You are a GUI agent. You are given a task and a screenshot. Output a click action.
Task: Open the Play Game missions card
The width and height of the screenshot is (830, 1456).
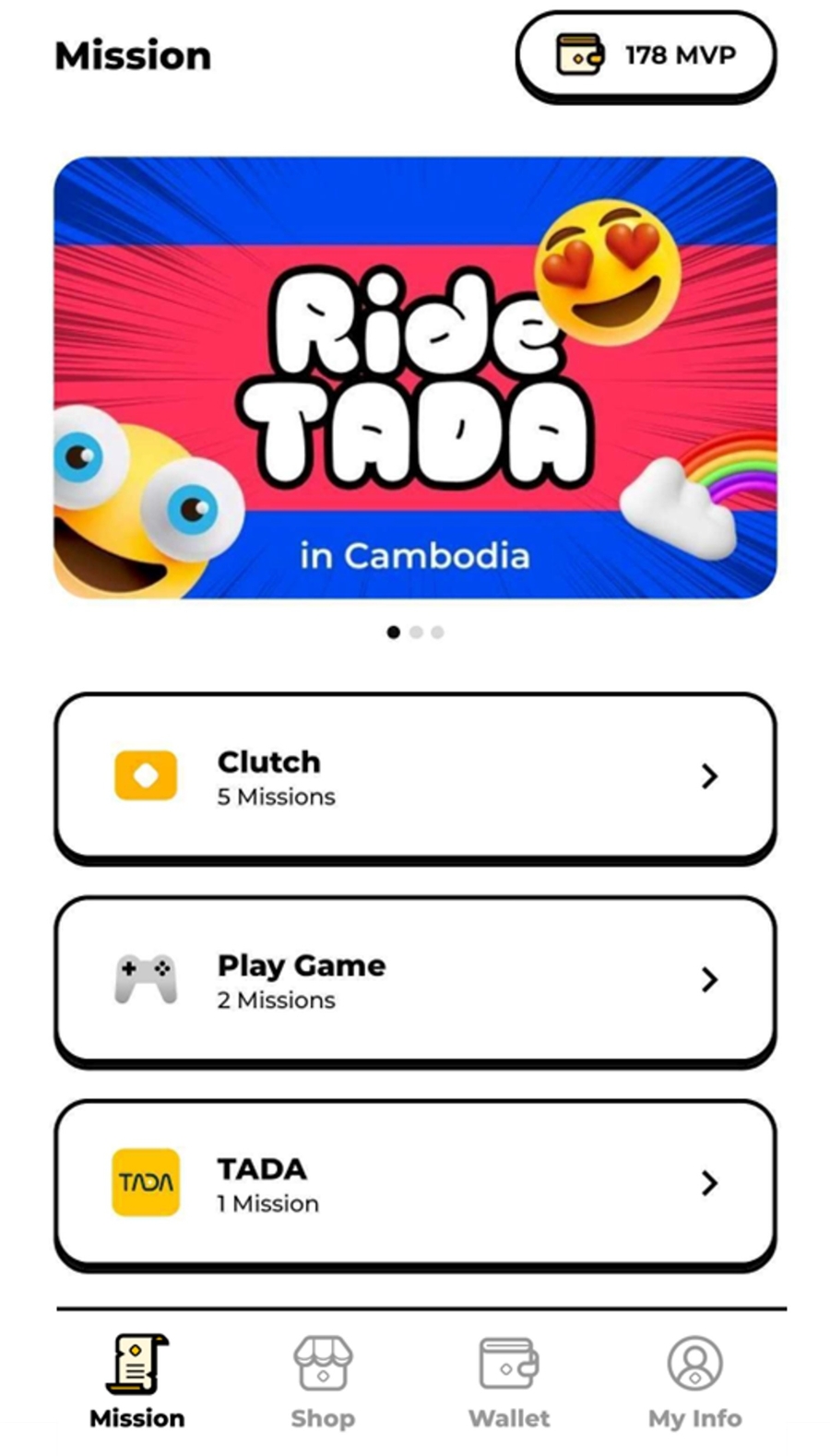(x=415, y=979)
